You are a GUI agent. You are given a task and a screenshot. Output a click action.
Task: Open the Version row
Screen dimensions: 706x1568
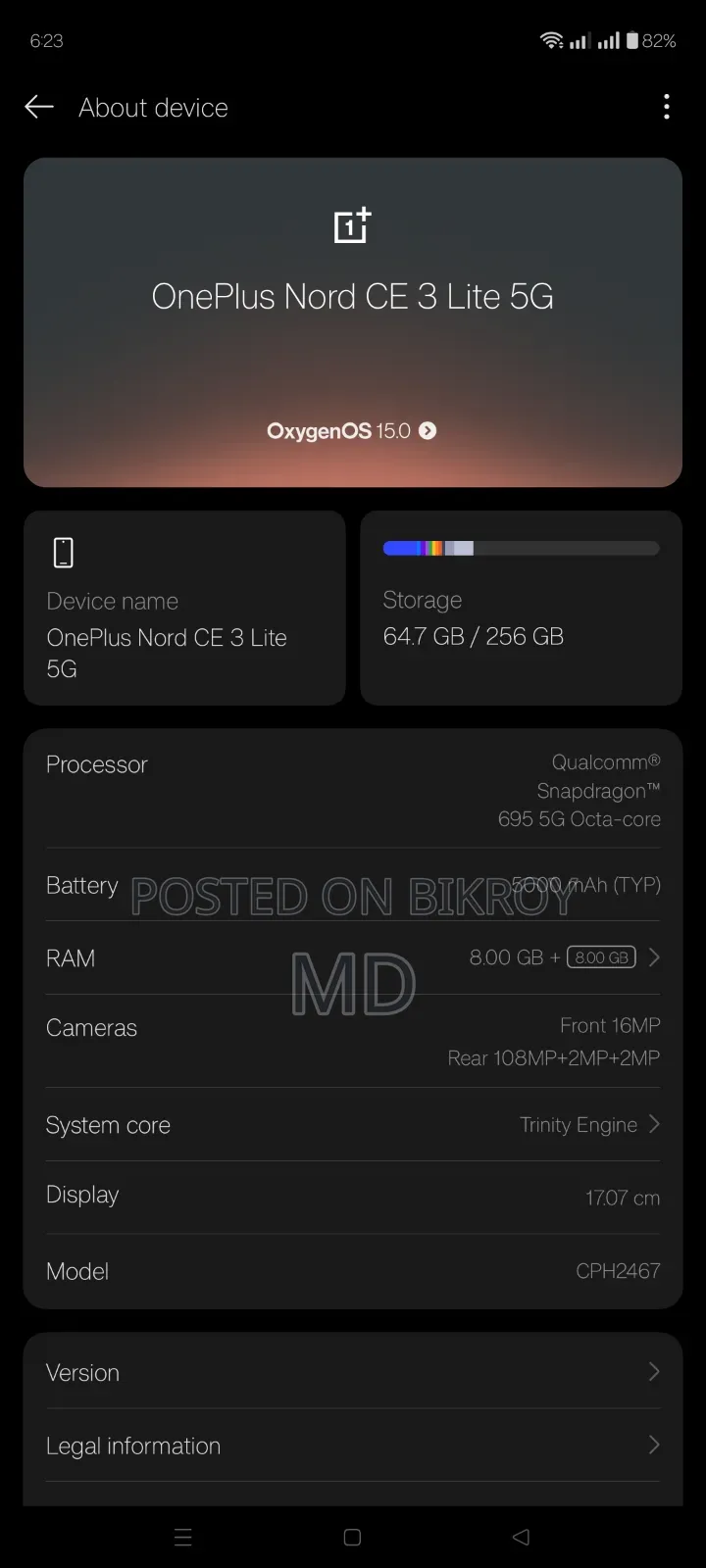pos(353,1372)
